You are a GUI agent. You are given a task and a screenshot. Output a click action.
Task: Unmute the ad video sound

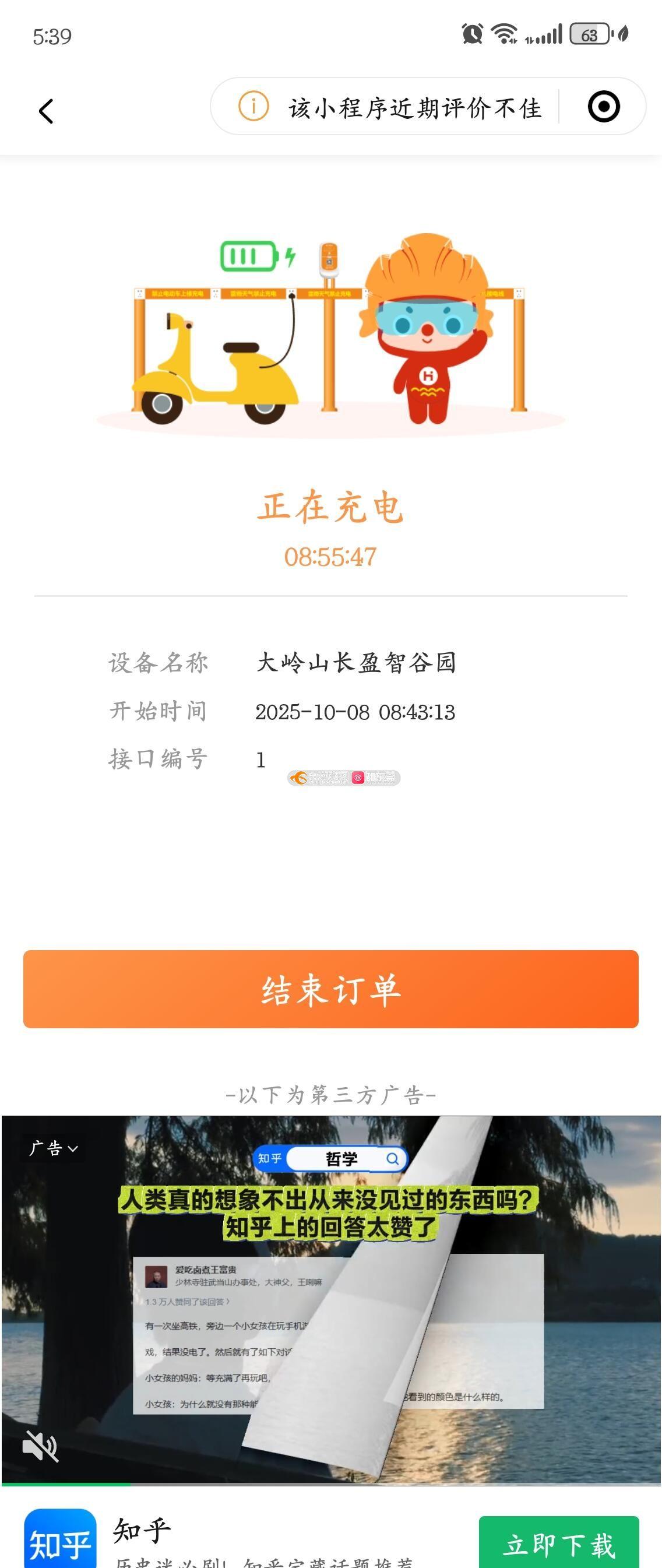point(40,1446)
